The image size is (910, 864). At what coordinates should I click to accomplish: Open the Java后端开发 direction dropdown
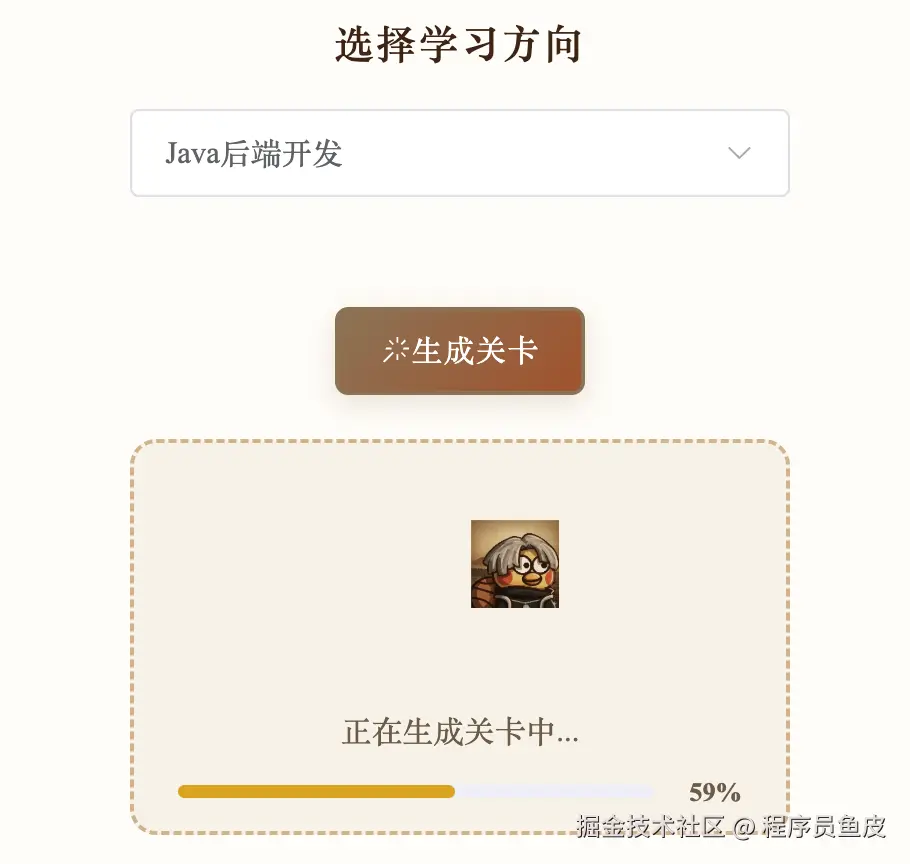(459, 153)
